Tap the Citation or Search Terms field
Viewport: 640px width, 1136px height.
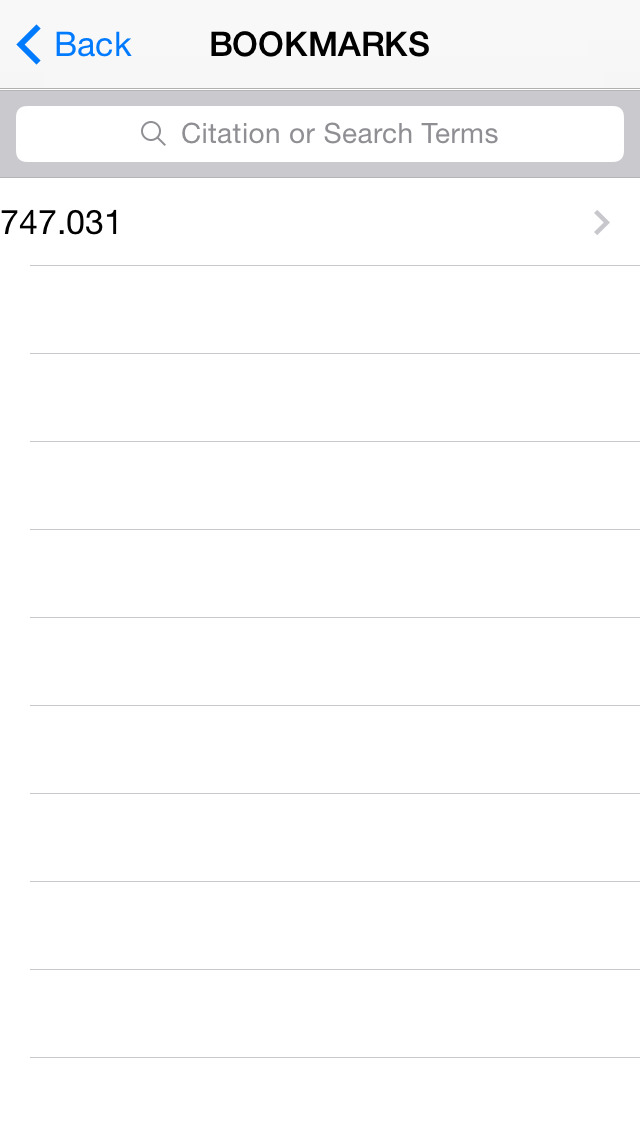click(x=320, y=134)
